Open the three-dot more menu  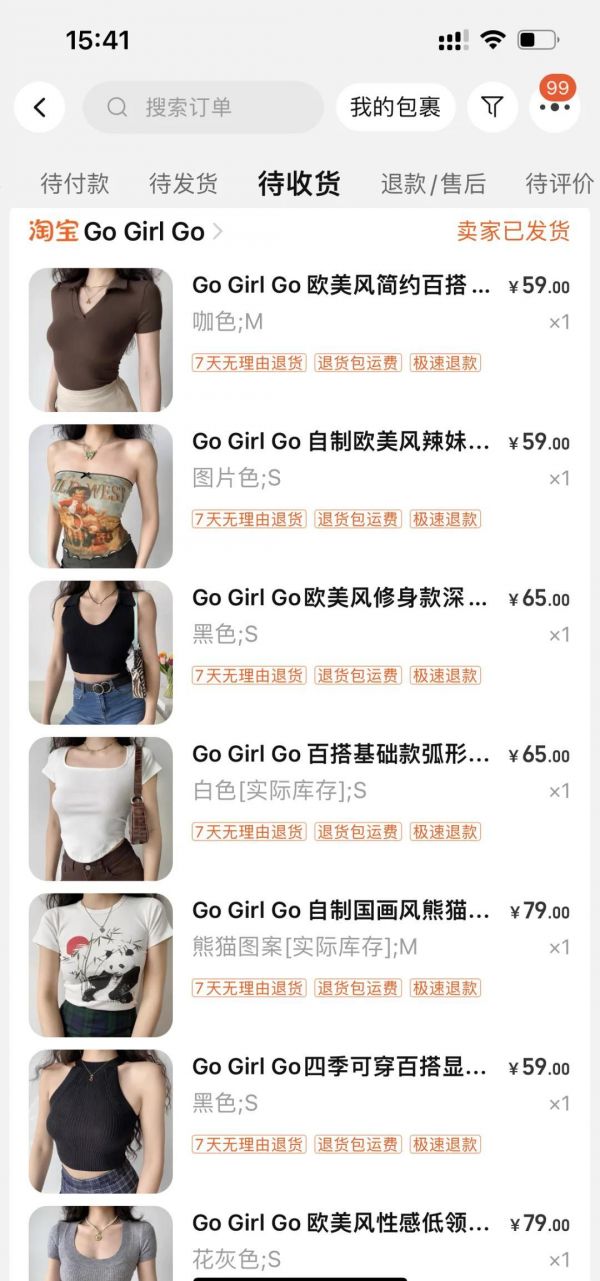point(555,107)
